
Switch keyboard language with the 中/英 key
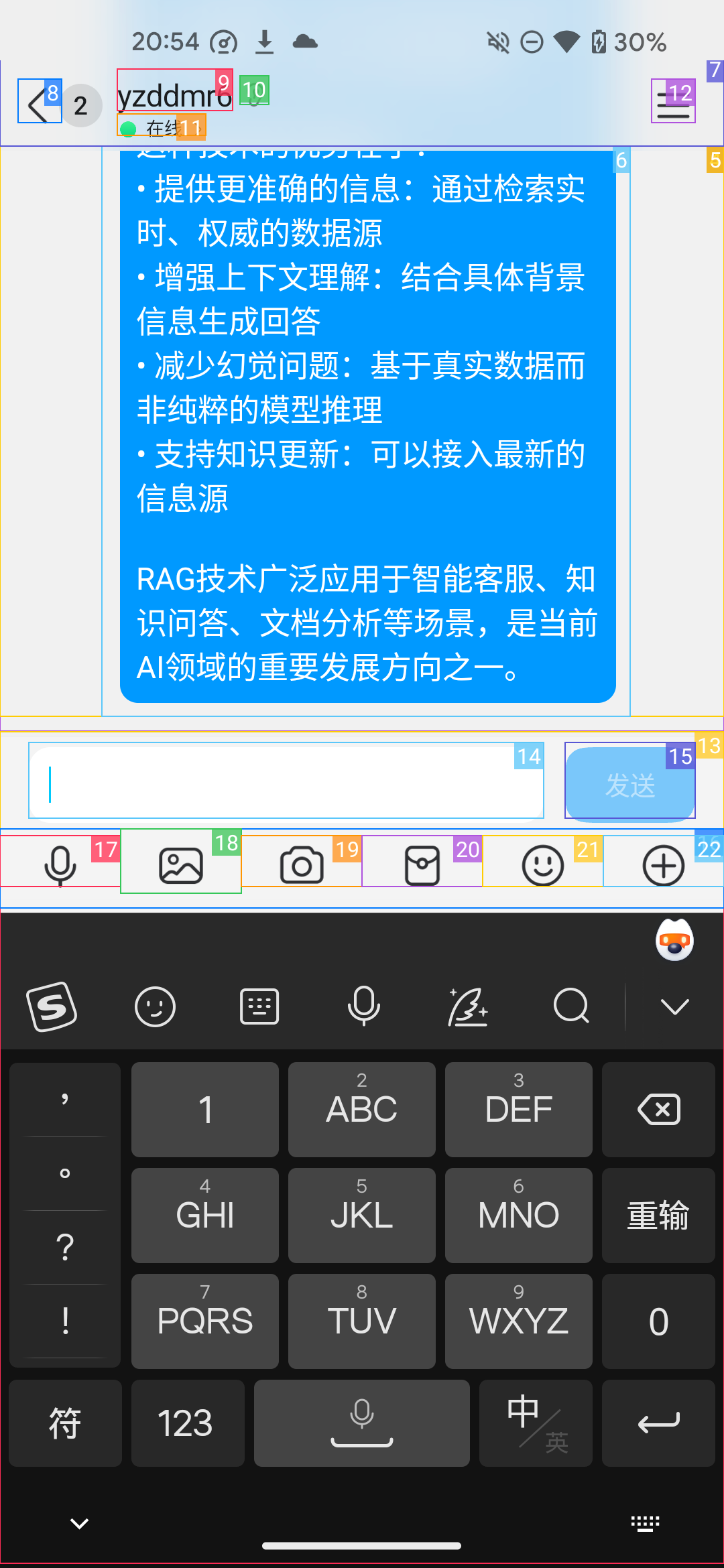[536, 1423]
